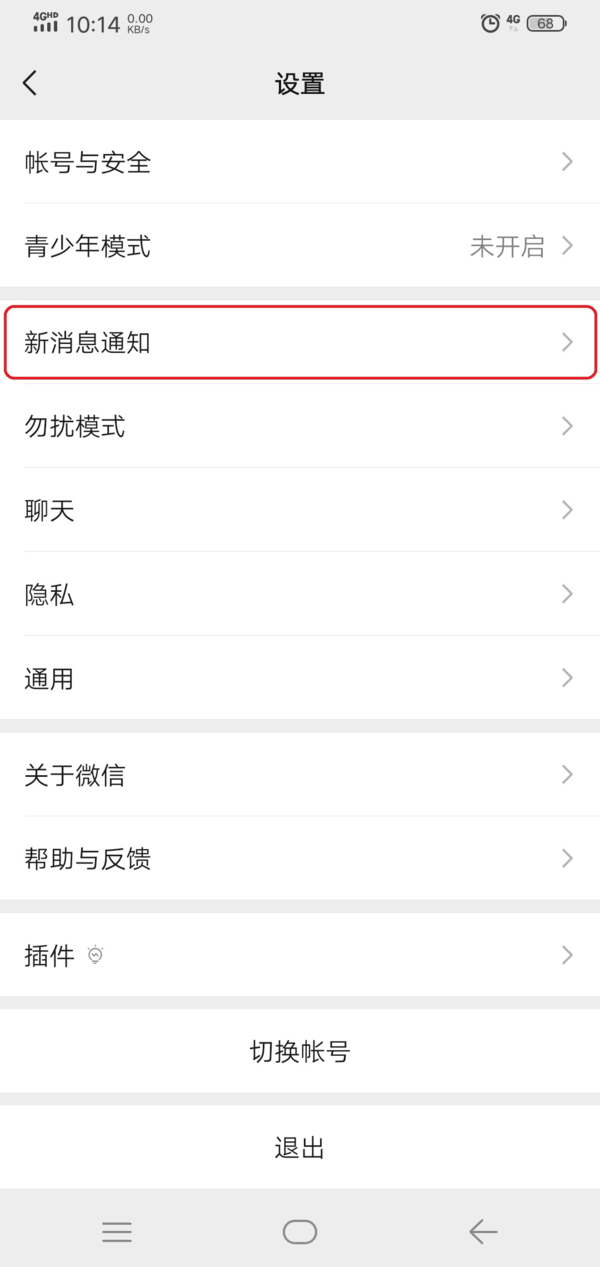This screenshot has width=600, height=1267.
Task: Open 通用 settings
Action: pyautogui.click(x=300, y=679)
